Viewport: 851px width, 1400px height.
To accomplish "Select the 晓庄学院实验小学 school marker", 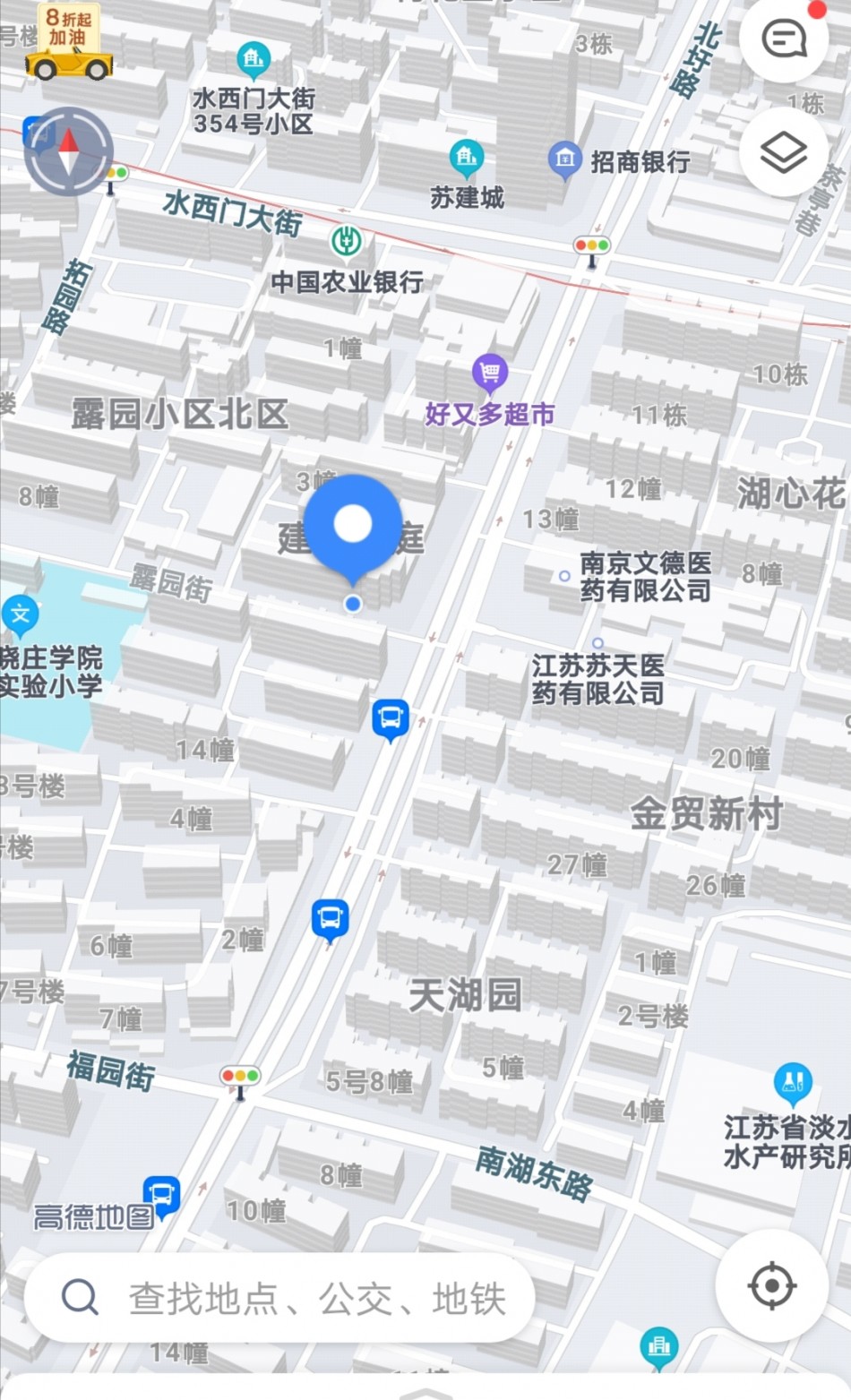I will pos(20,615).
